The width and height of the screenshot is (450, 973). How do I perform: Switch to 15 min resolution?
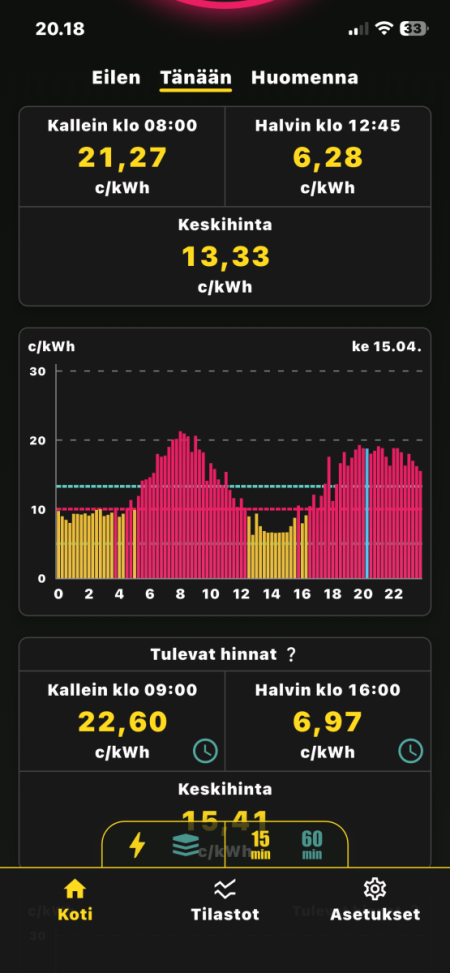tap(260, 845)
